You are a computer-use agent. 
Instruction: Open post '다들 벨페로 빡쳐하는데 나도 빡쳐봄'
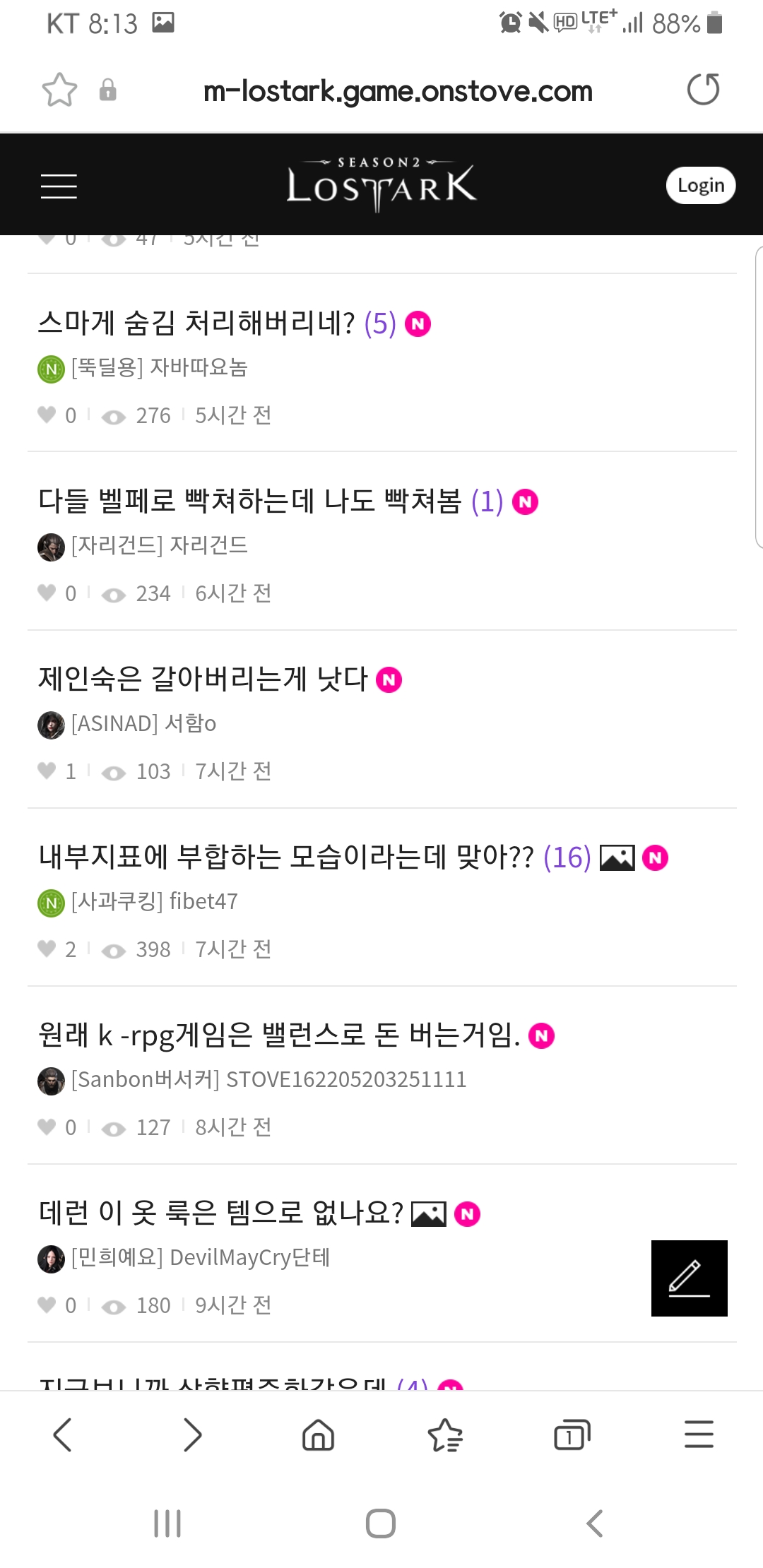coord(249,501)
